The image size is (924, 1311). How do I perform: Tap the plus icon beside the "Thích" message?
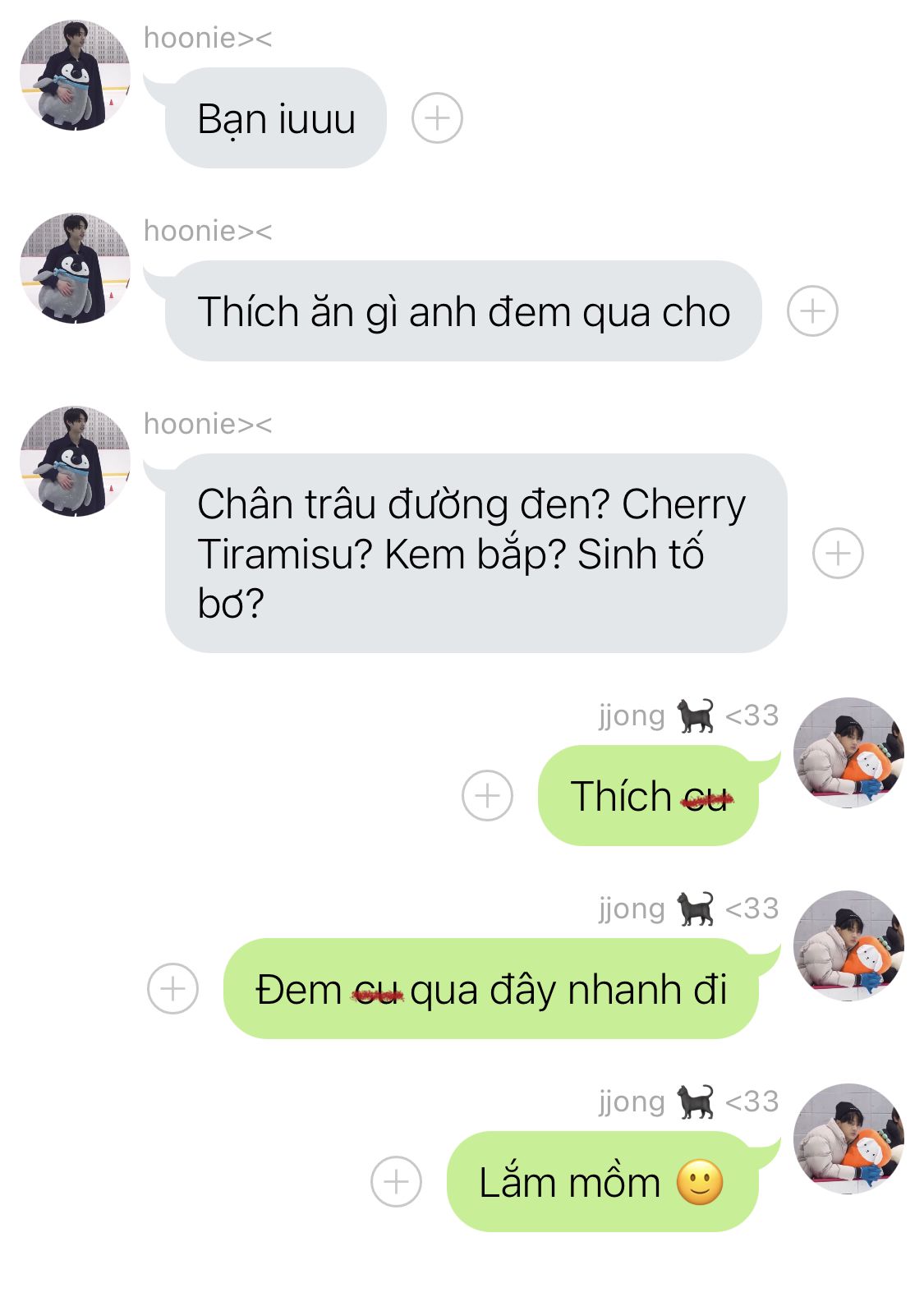(487, 795)
